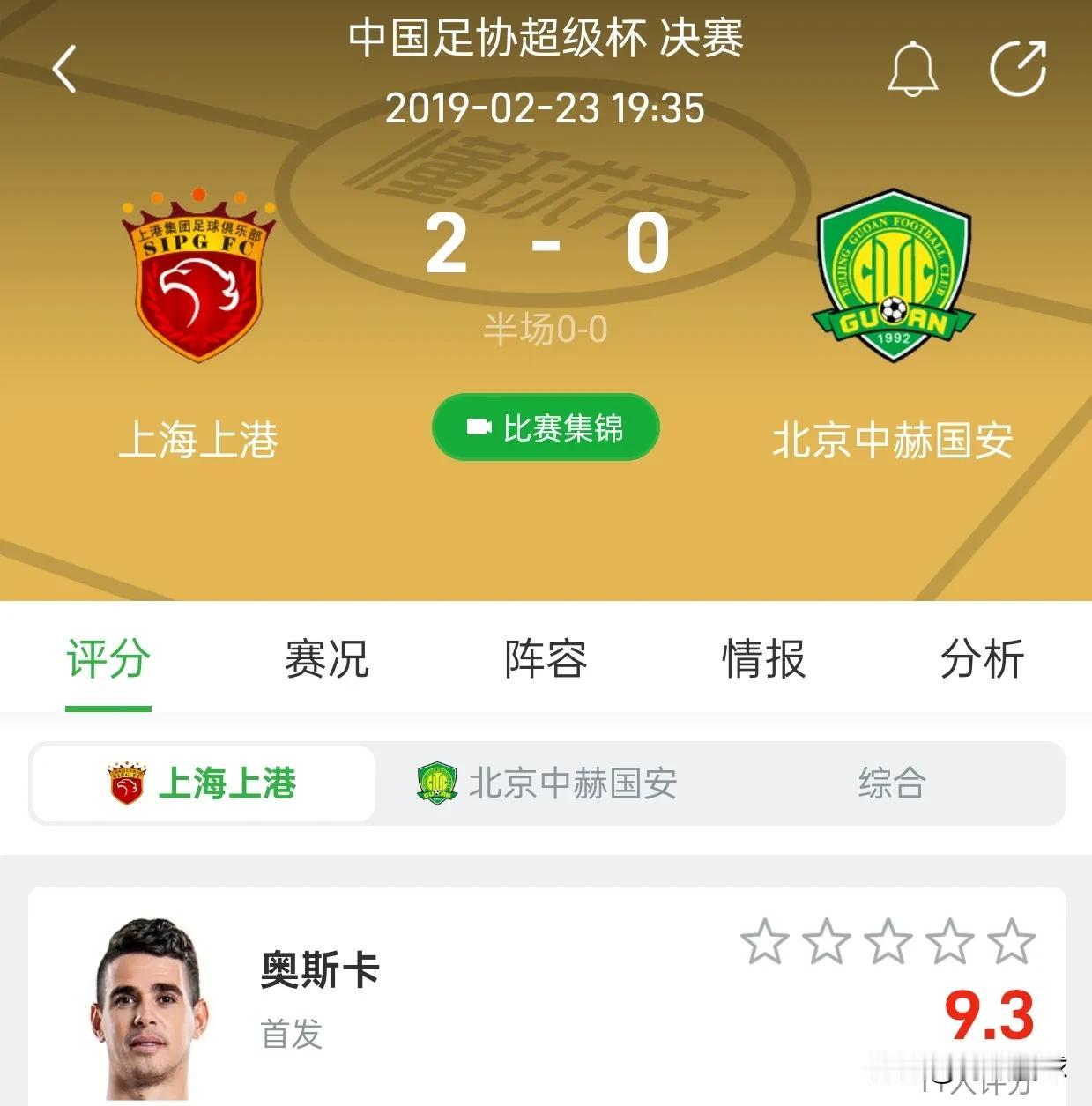Open the 分析 analysis tab
1092x1106 pixels.
click(x=982, y=660)
